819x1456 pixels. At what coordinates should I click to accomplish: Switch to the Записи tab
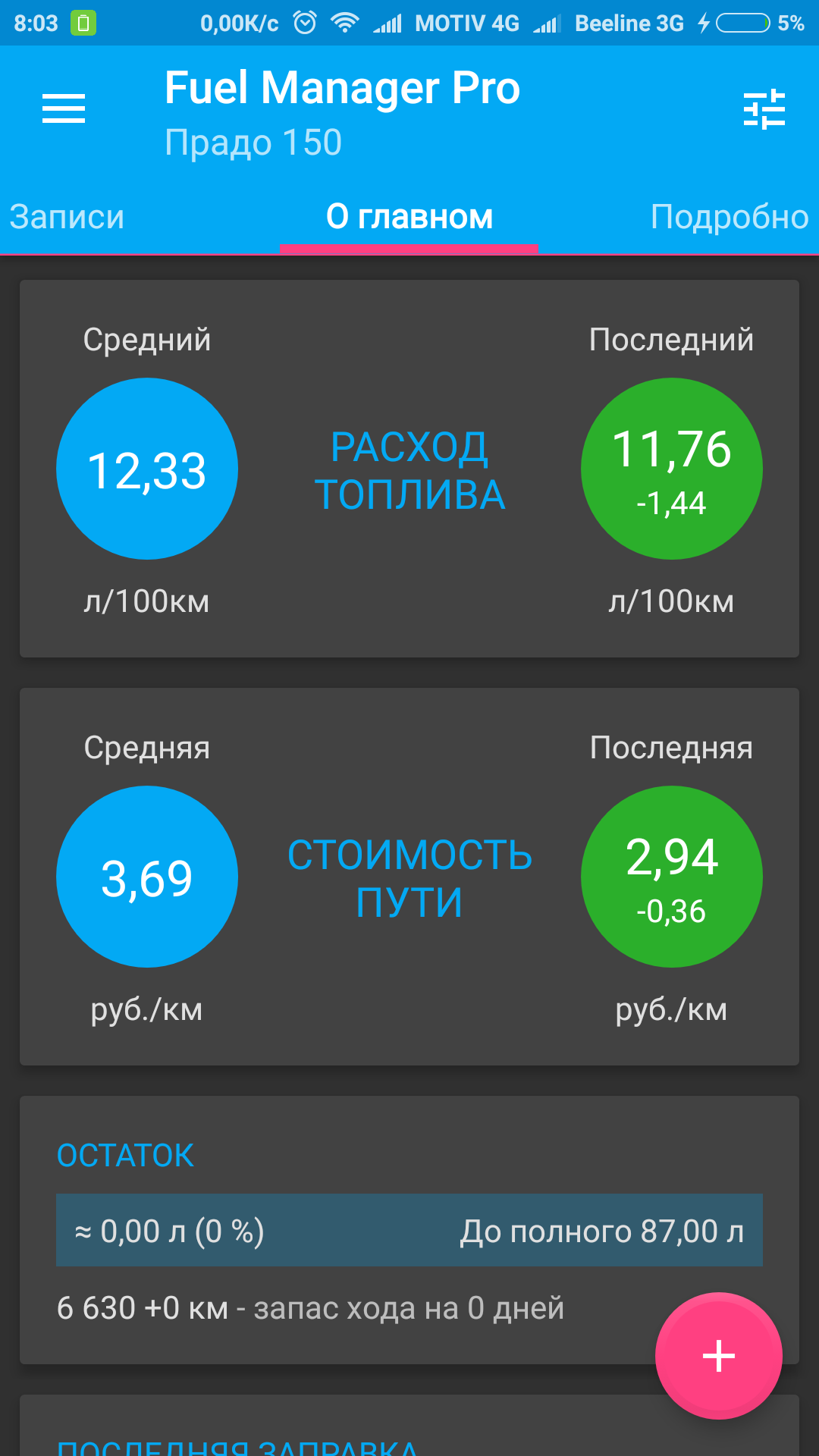tap(67, 218)
